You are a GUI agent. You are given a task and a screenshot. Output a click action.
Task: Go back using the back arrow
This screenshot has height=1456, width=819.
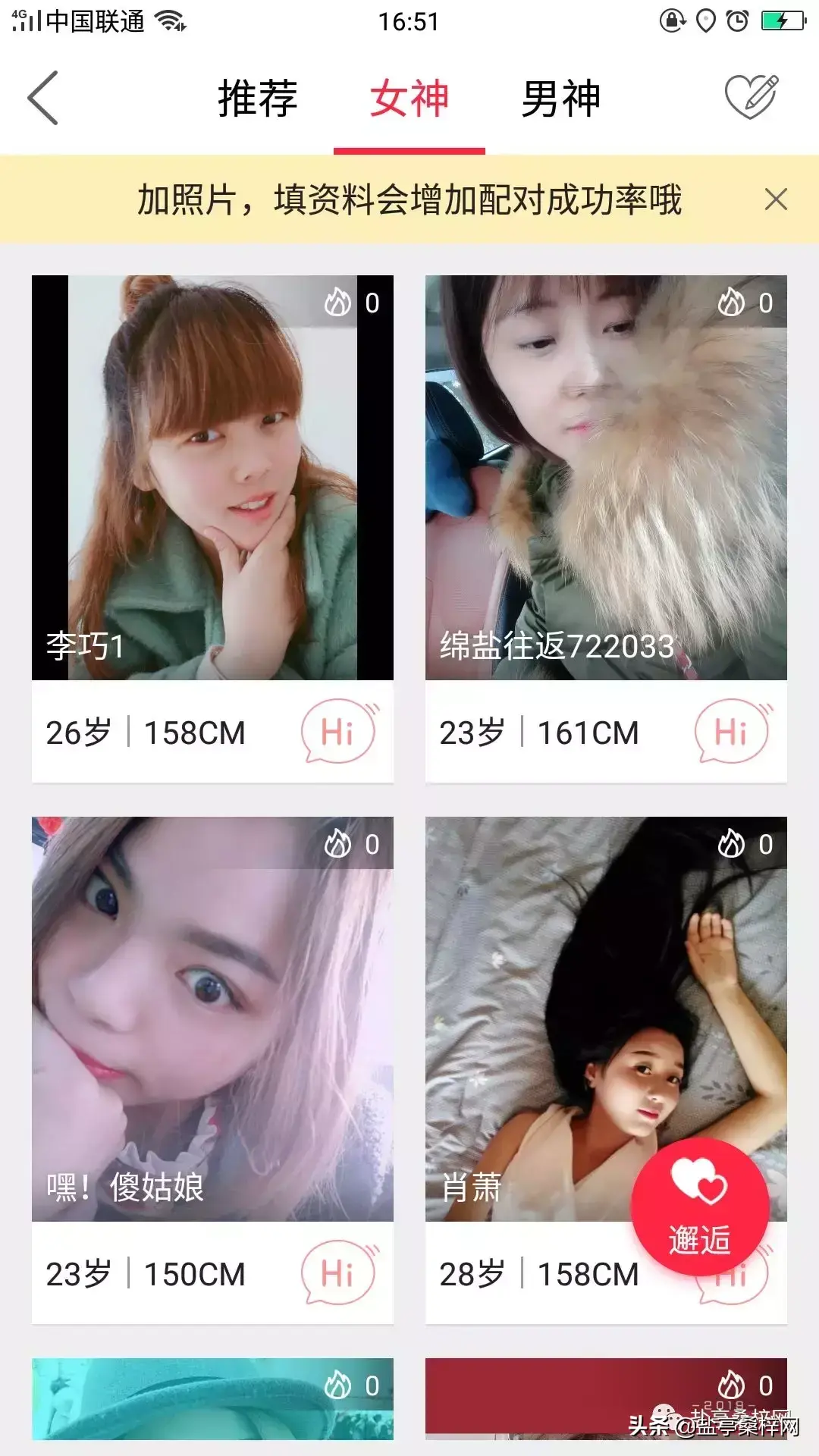click(42, 99)
